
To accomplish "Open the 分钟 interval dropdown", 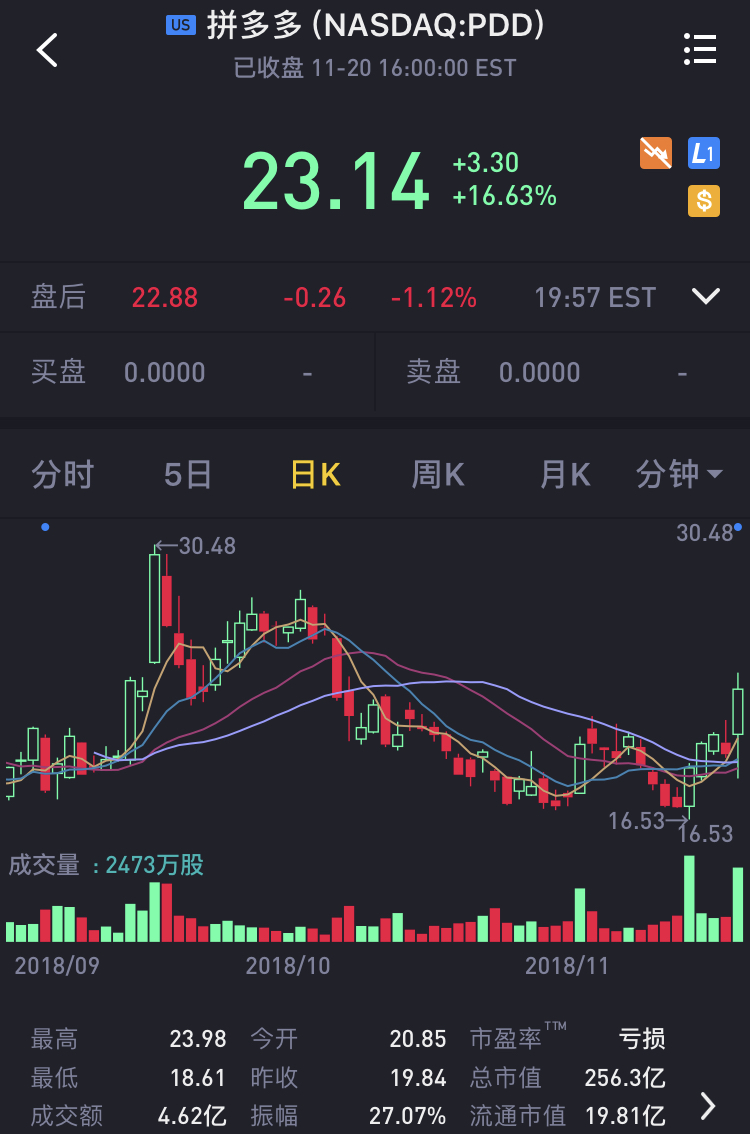I will (679, 474).
